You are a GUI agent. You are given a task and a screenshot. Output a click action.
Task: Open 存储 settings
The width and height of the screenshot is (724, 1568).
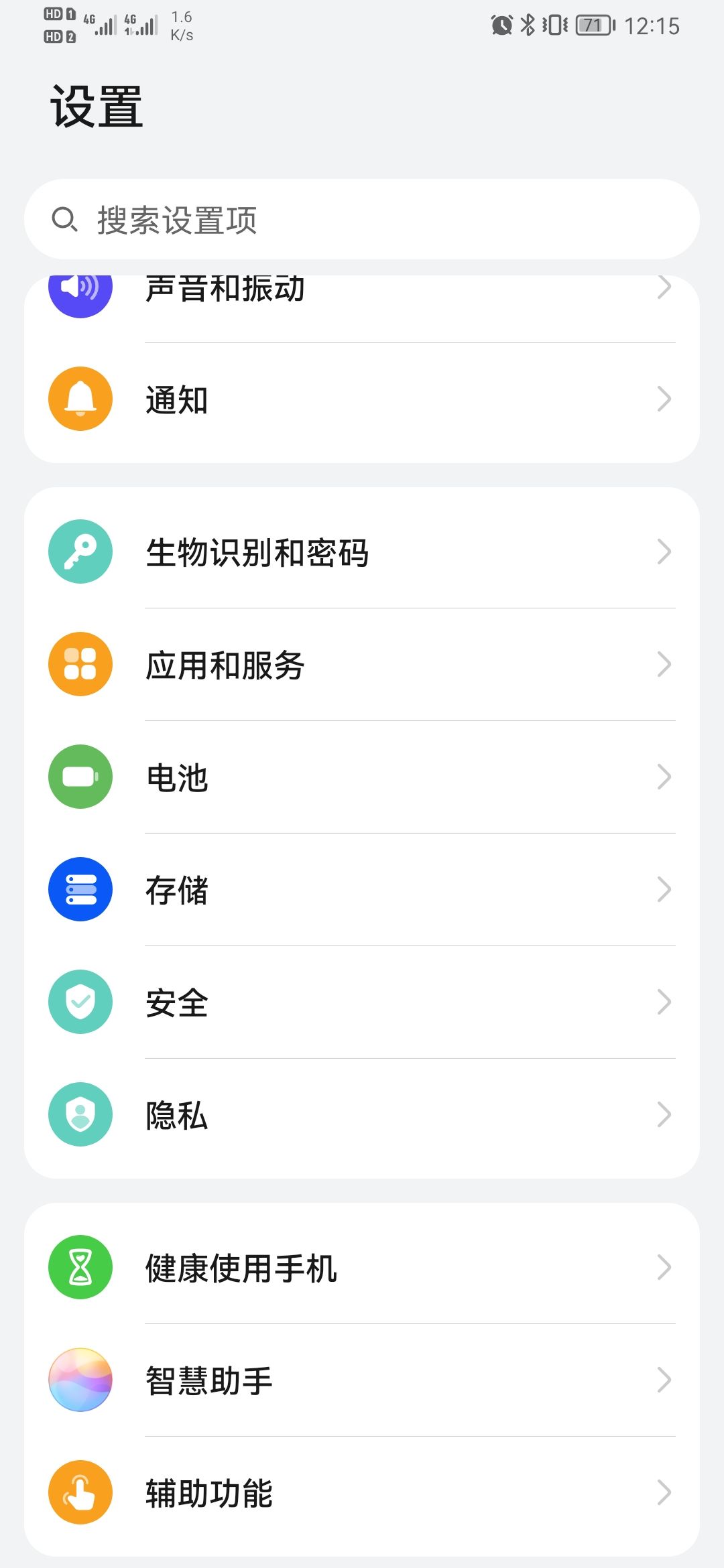(x=362, y=890)
